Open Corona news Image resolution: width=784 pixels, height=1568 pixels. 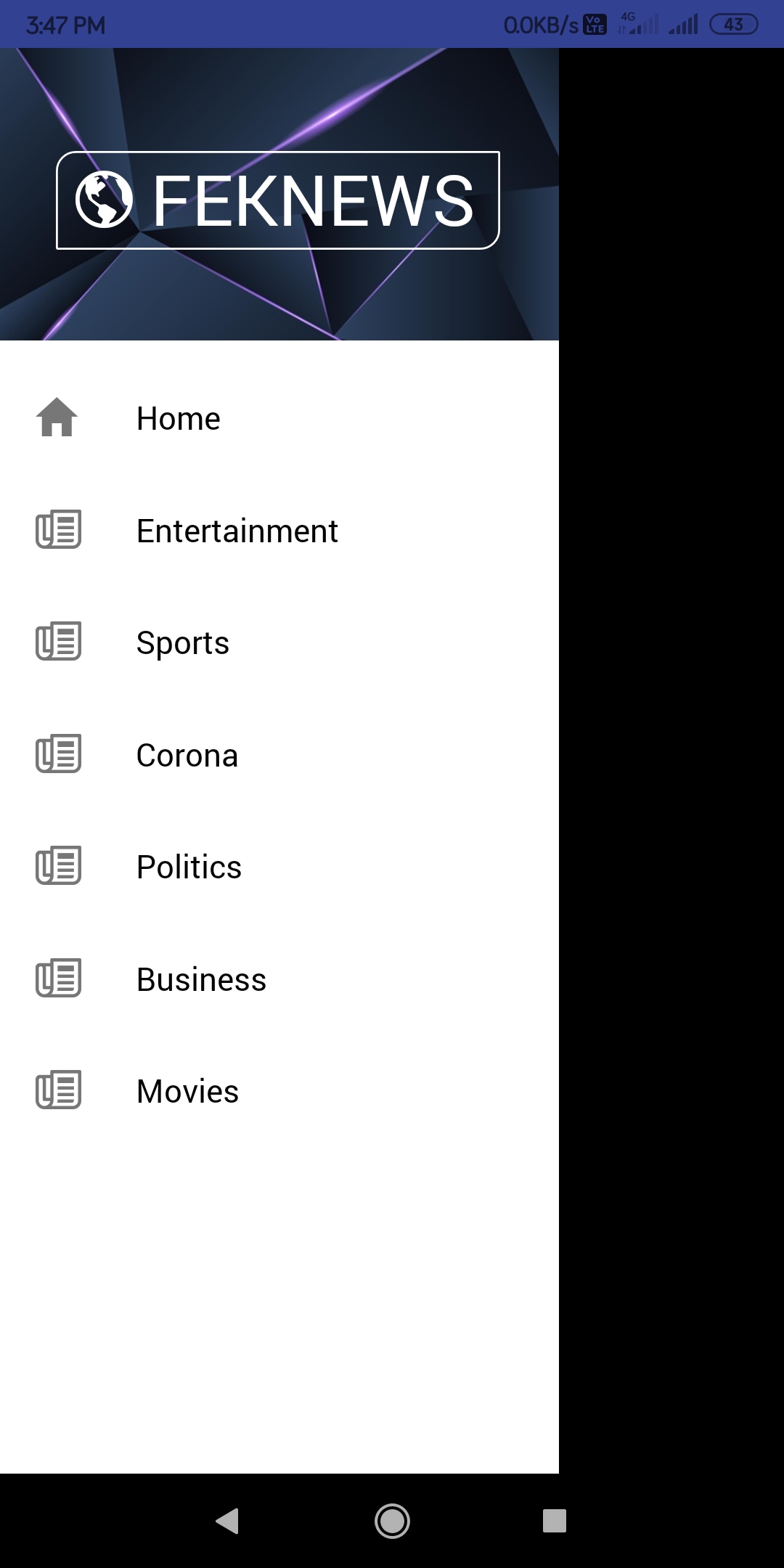187,756
